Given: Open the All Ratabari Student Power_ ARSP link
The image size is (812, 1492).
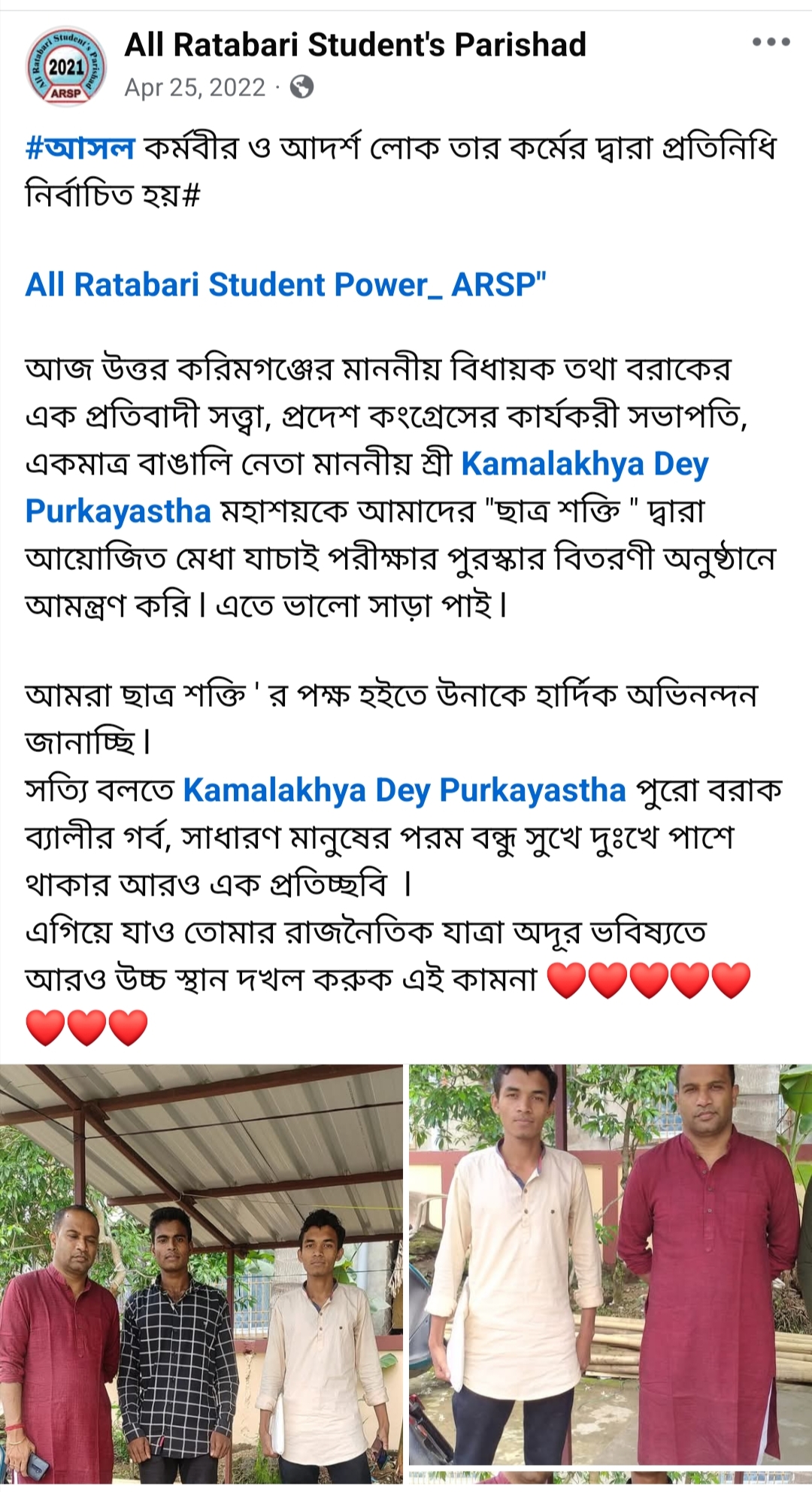Looking at the screenshot, I should 286,285.
